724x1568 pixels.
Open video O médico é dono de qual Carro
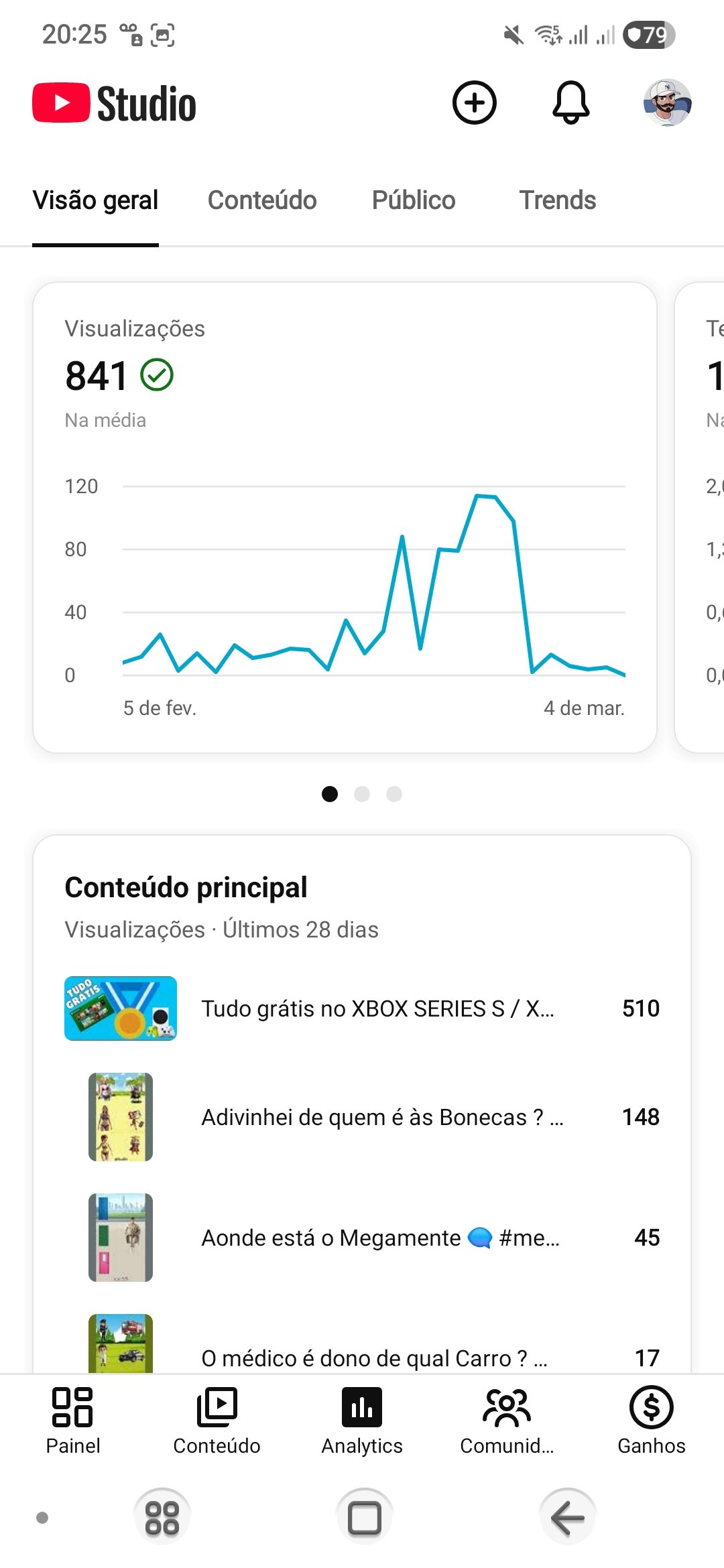coord(374,1358)
